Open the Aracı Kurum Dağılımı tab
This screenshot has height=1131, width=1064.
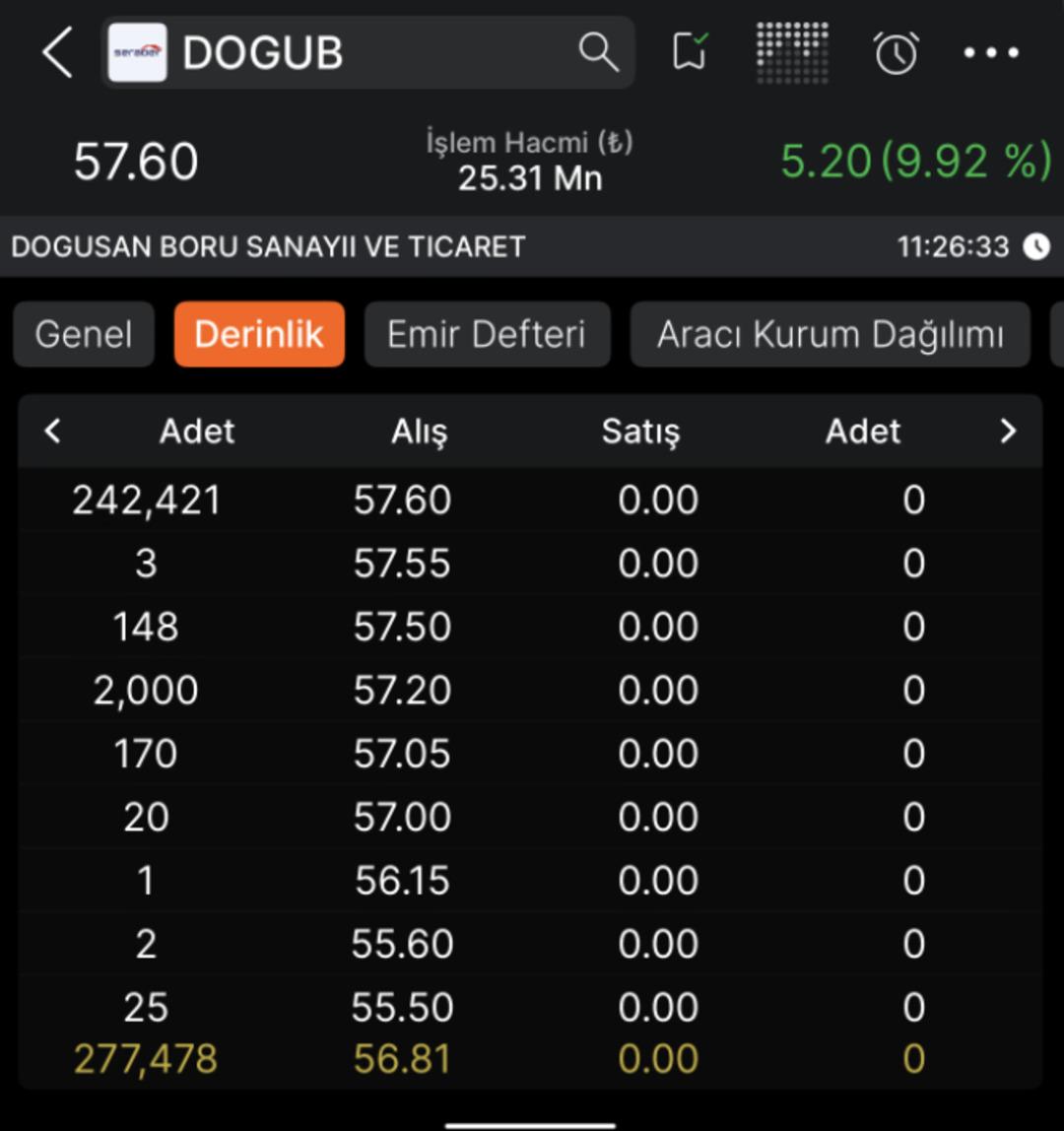(x=830, y=334)
